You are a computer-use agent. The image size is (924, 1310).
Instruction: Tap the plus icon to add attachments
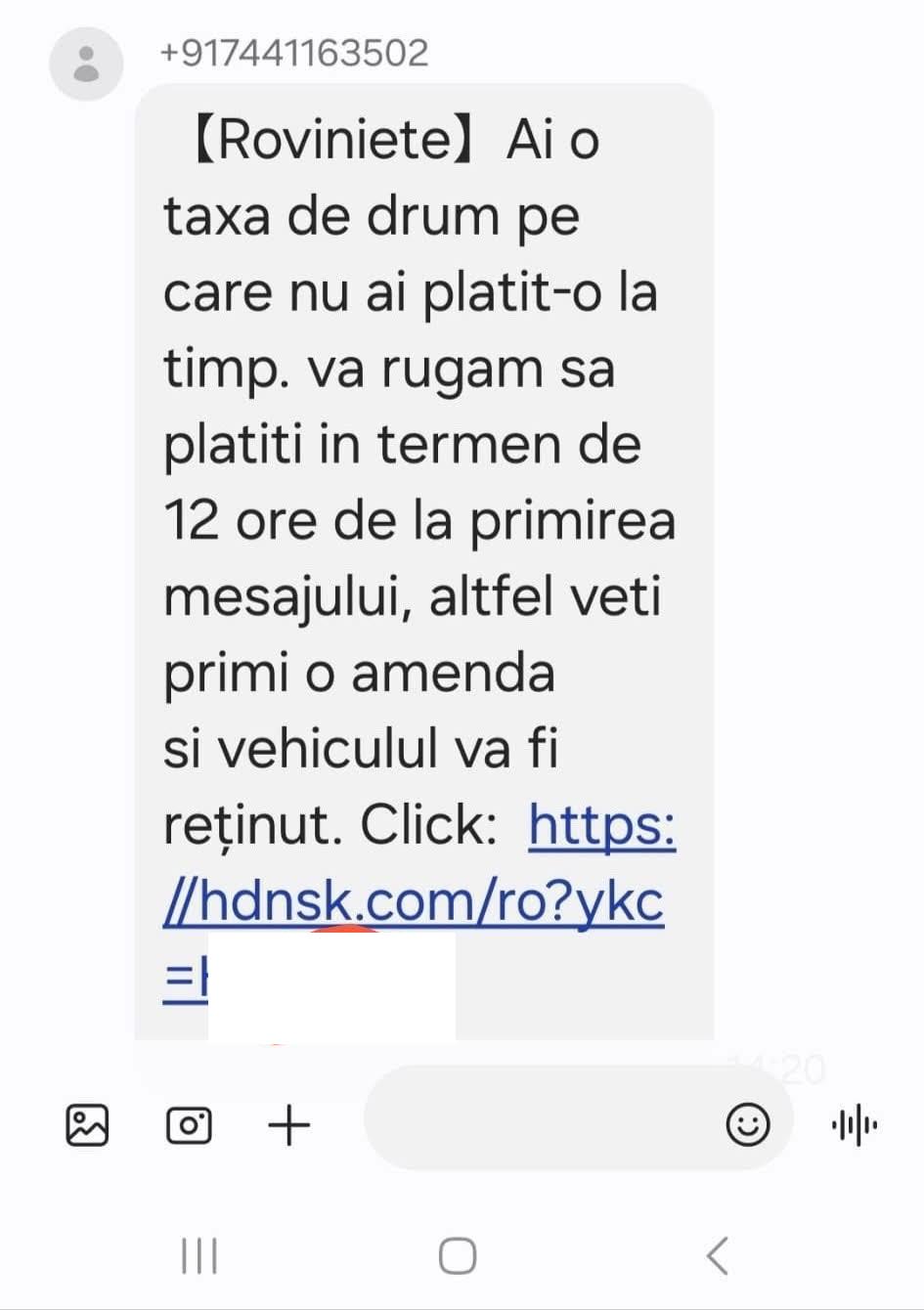288,1125
